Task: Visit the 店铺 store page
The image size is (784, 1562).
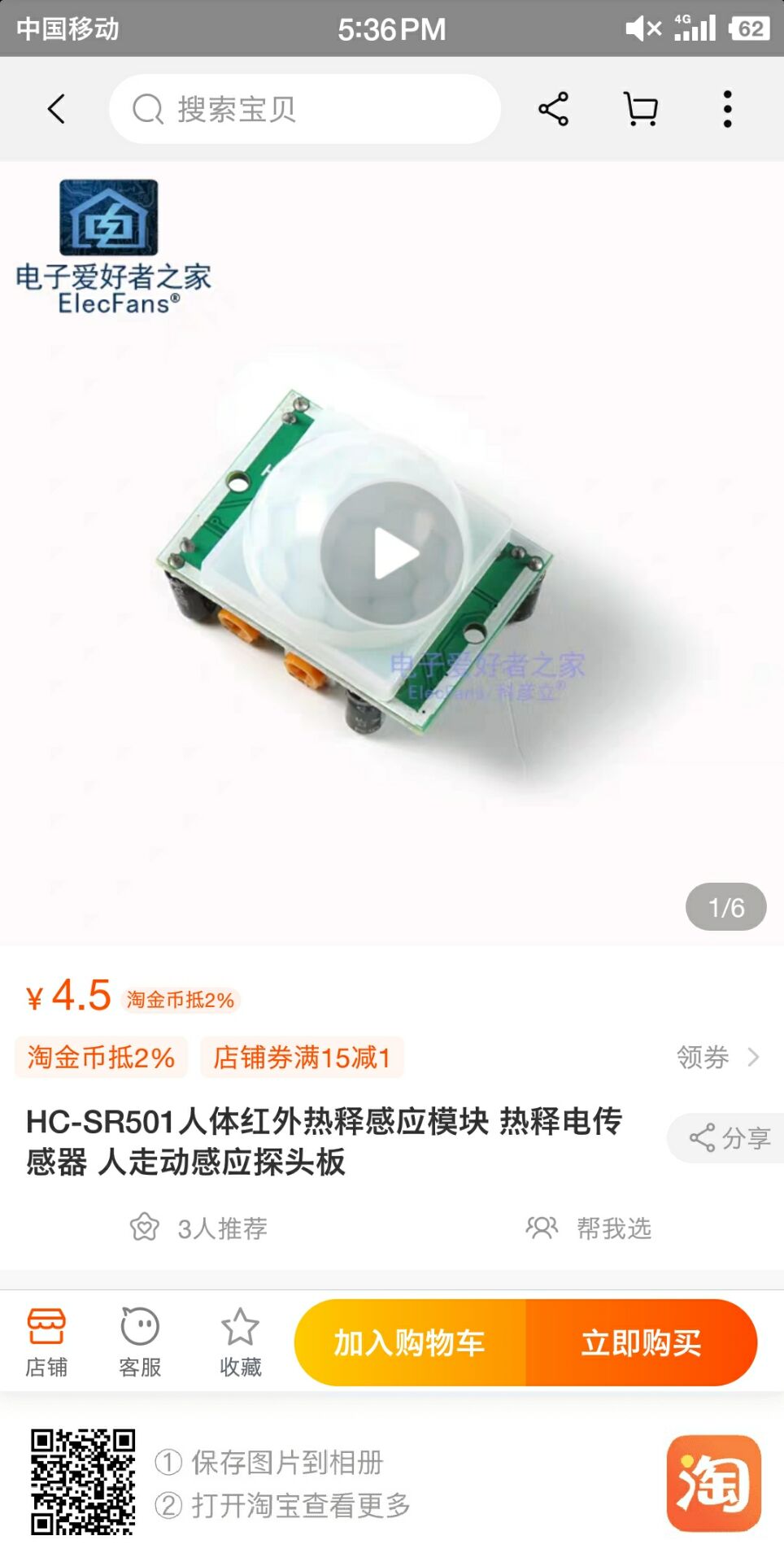Action: [x=46, y=1342]
